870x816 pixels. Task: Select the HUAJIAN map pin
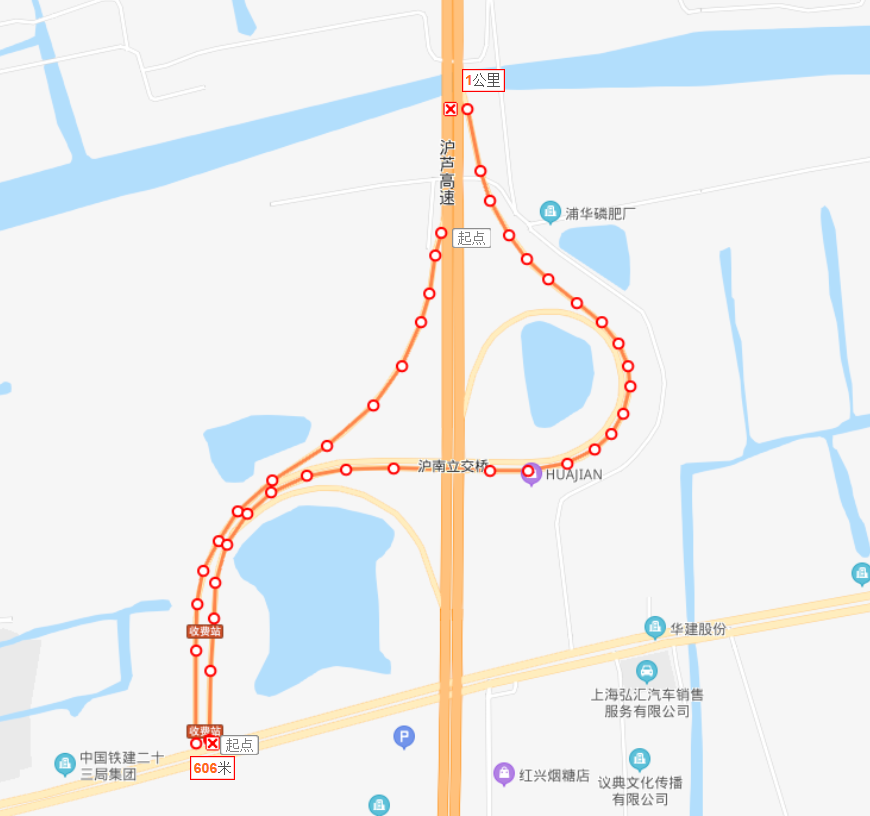point(531,473)
